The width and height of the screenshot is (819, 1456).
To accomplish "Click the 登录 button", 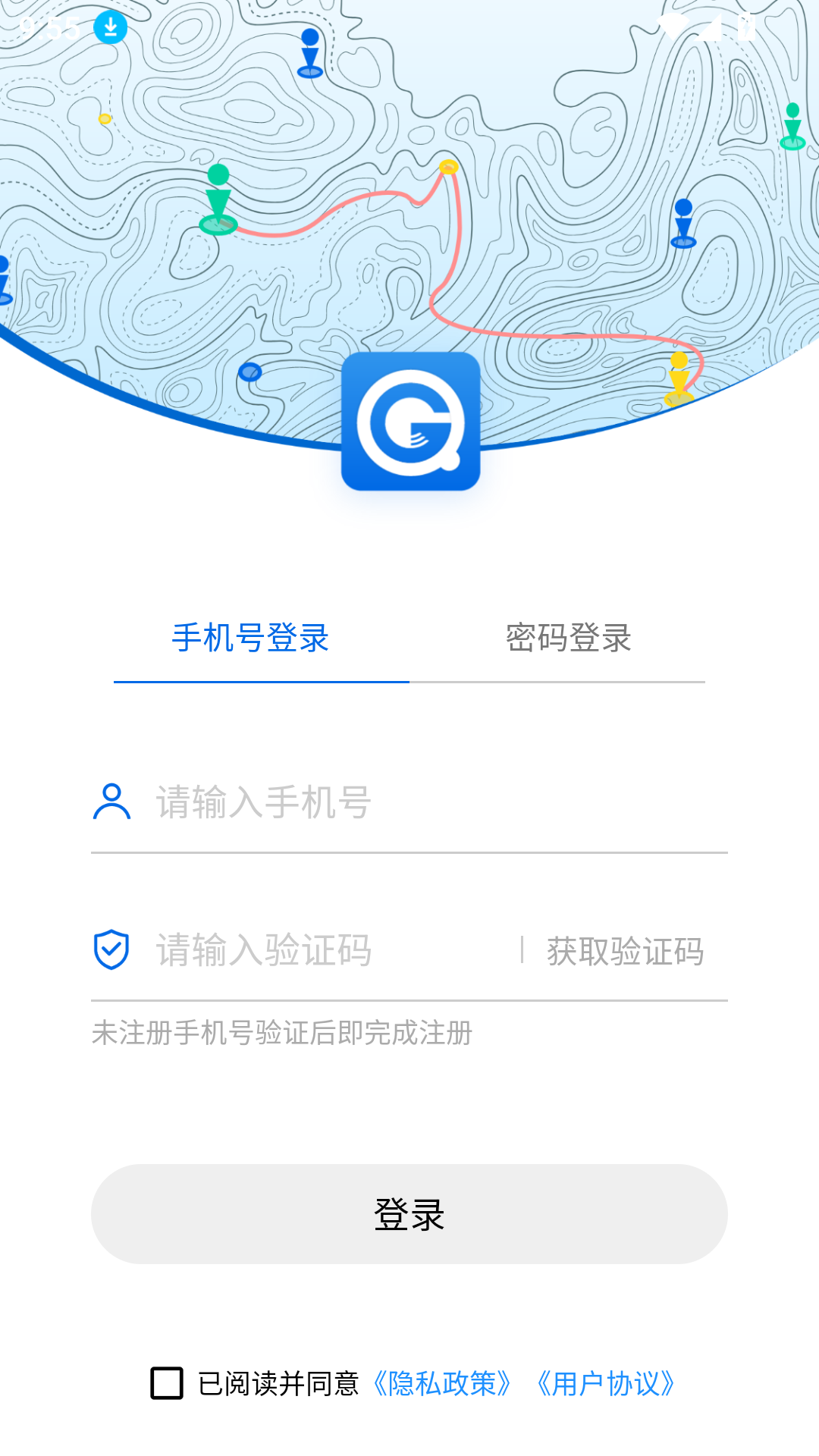I will tap(409, 1213).
